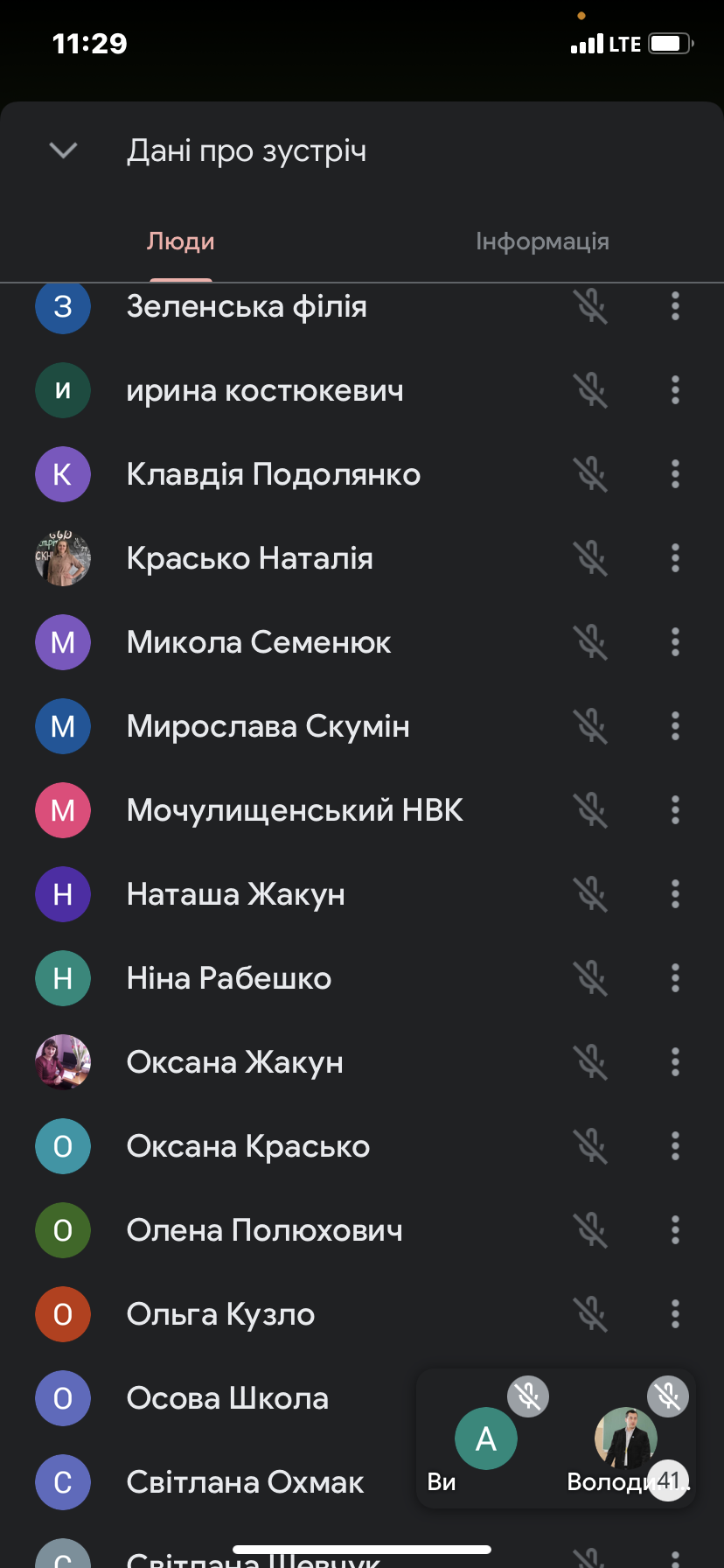The height and width of the screenshot is (1568, 724).
Task: Open the options menu for Оксана Жакун
Action: coord(675,1062)
